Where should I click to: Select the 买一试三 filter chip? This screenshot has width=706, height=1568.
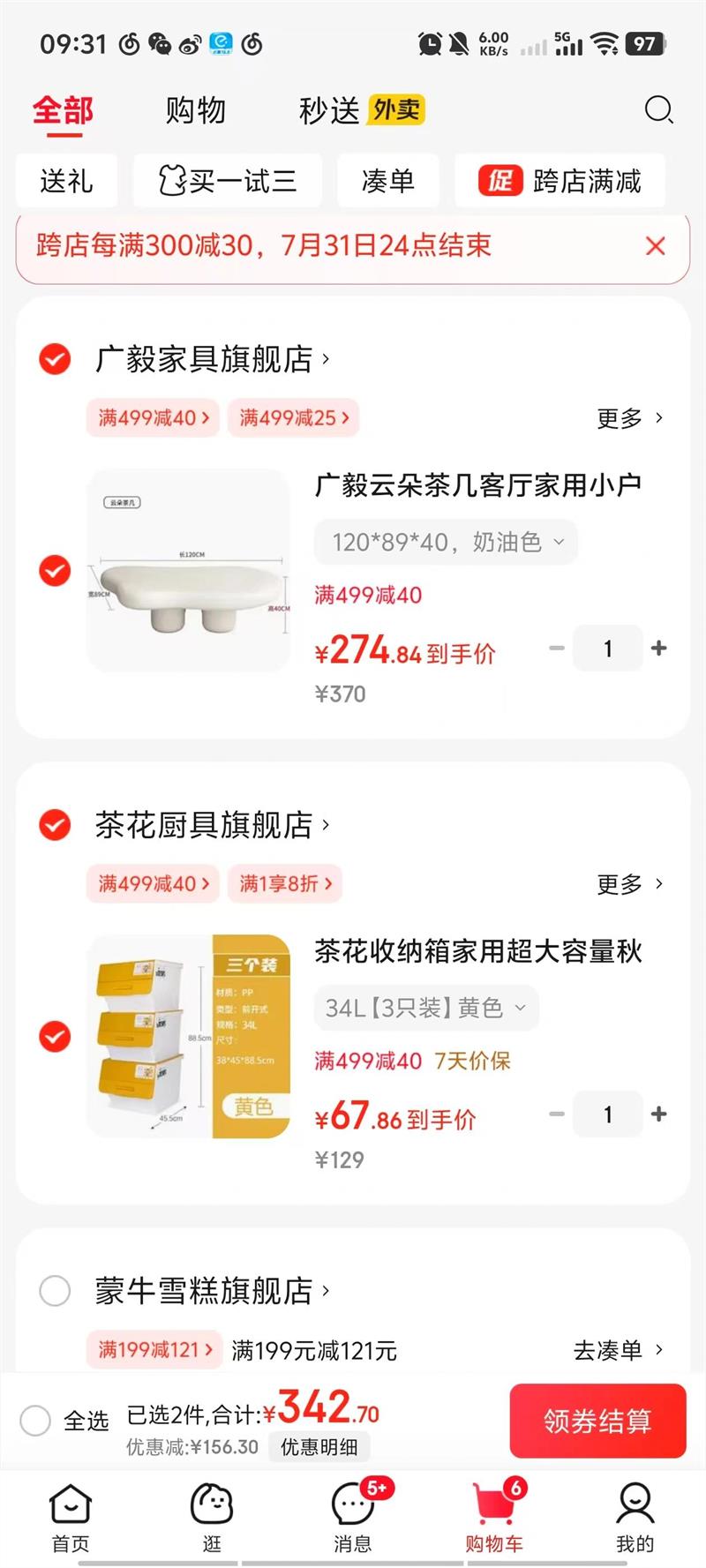click(228, 181)
